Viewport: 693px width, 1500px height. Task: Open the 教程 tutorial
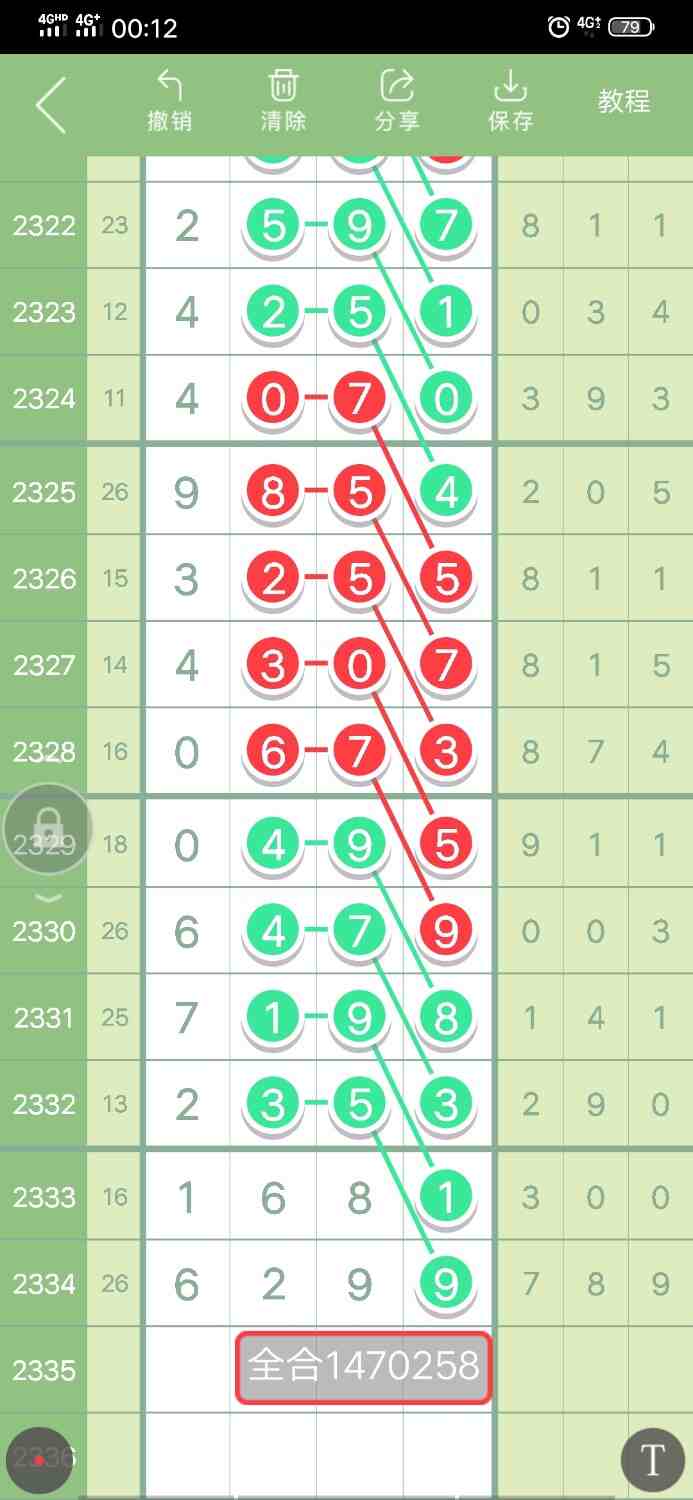[624, 101]
